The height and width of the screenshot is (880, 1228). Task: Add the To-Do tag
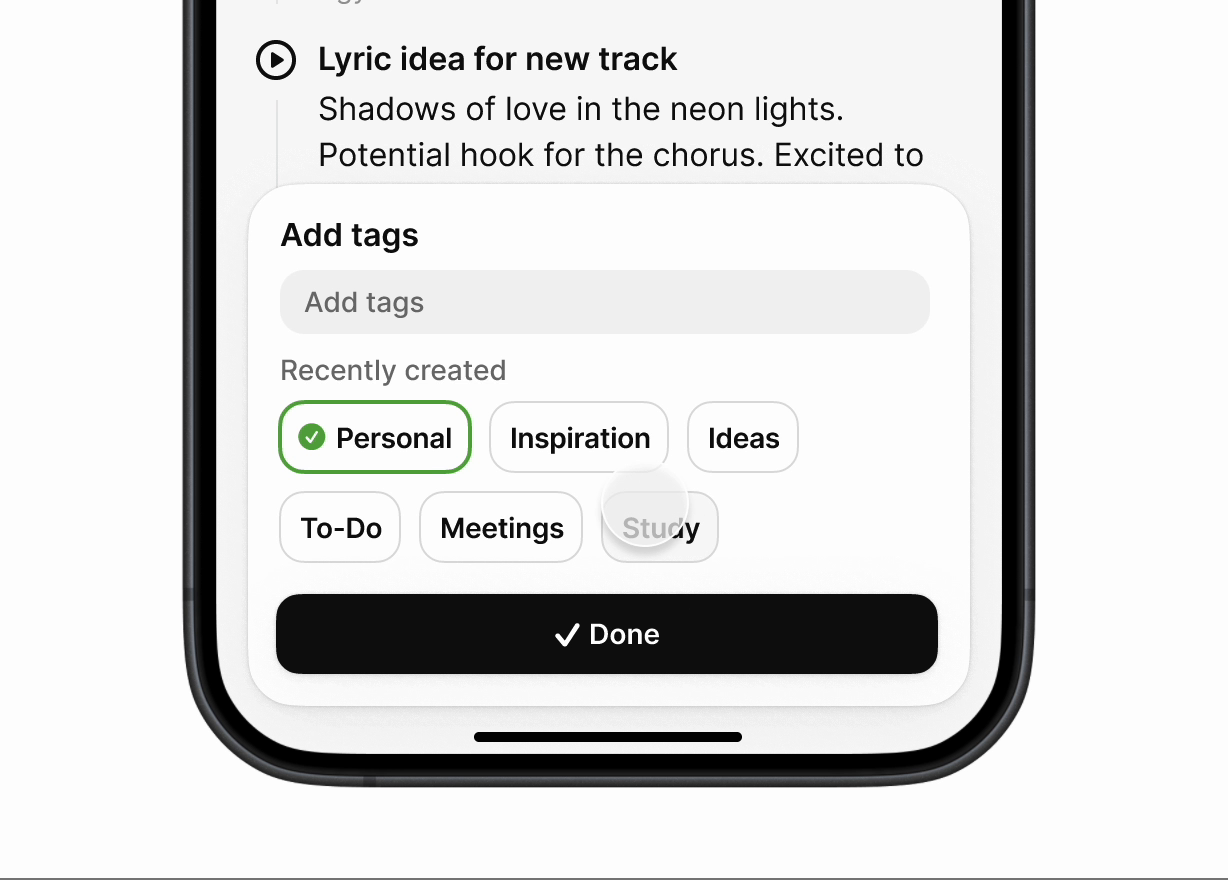(x=340, y=527)
